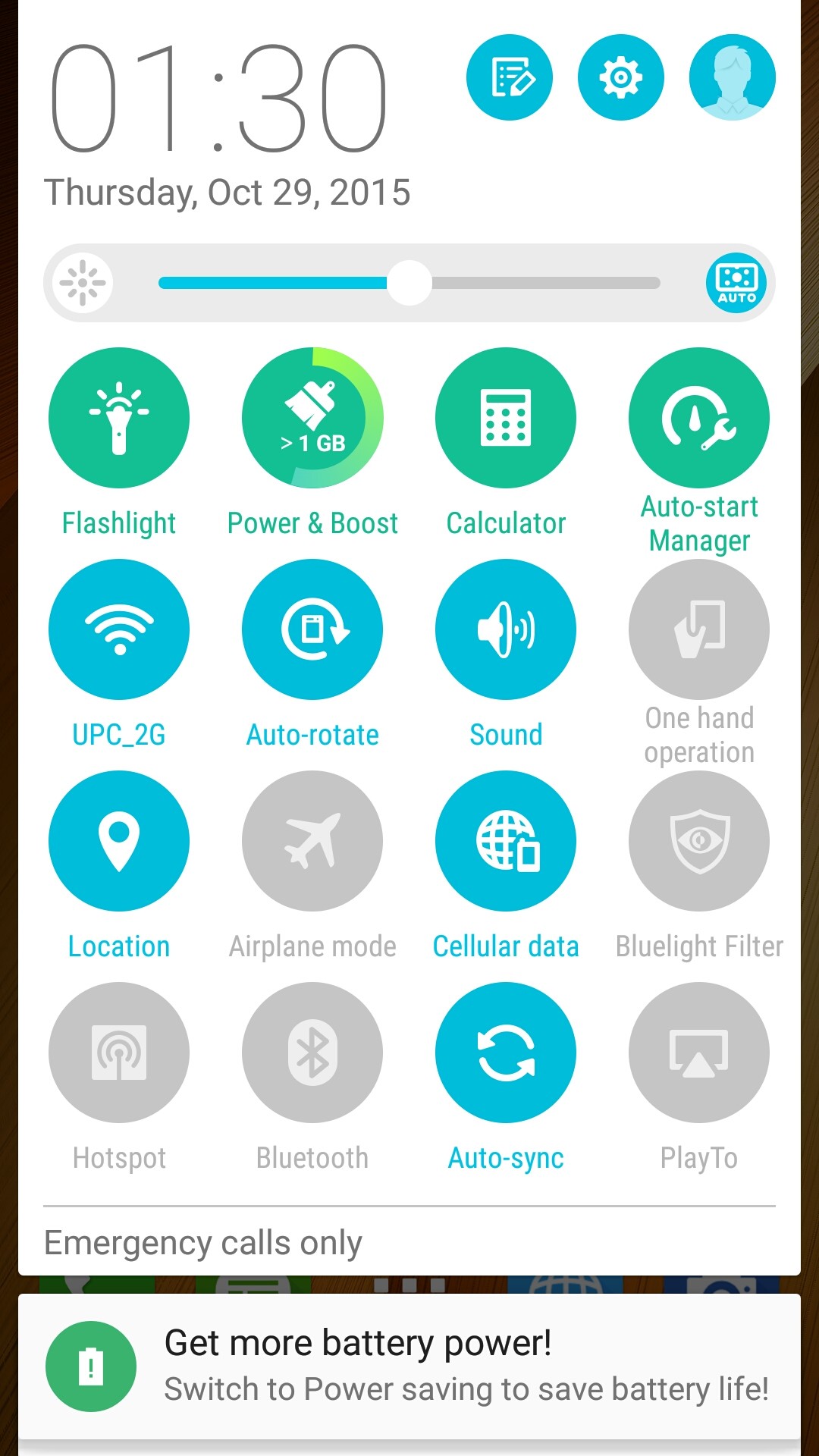Screen dimensions: 819x1456
Task: Turn on the Bluelight Filter
Action: click(699, 841)
